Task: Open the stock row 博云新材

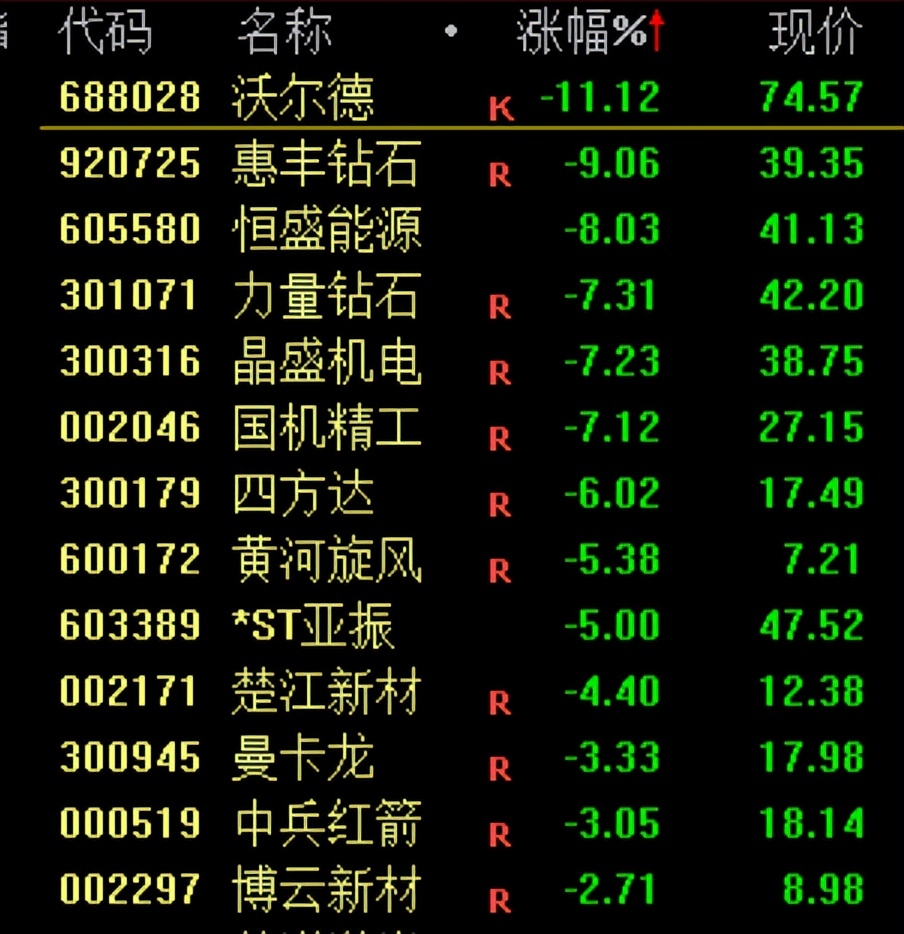Action: pos(326,890)
